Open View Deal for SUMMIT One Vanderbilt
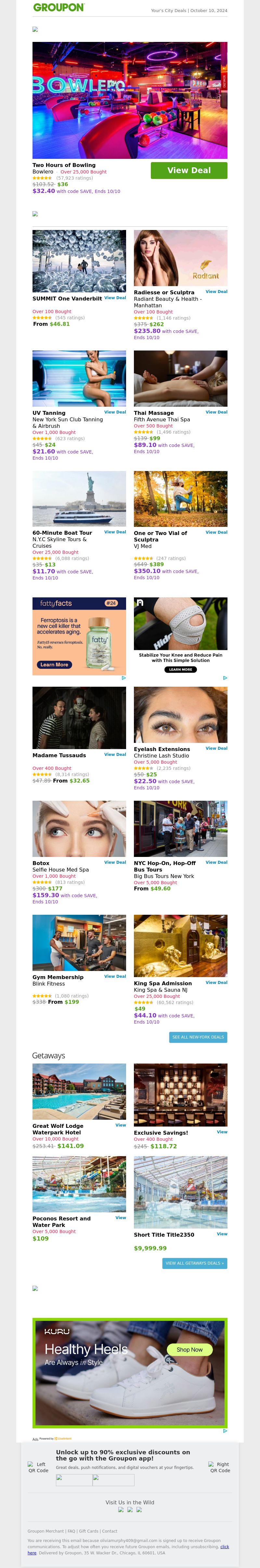Image resolution: width=260 pixels, height=1568 pixels. pyautogui.click(x=115, y=298)
